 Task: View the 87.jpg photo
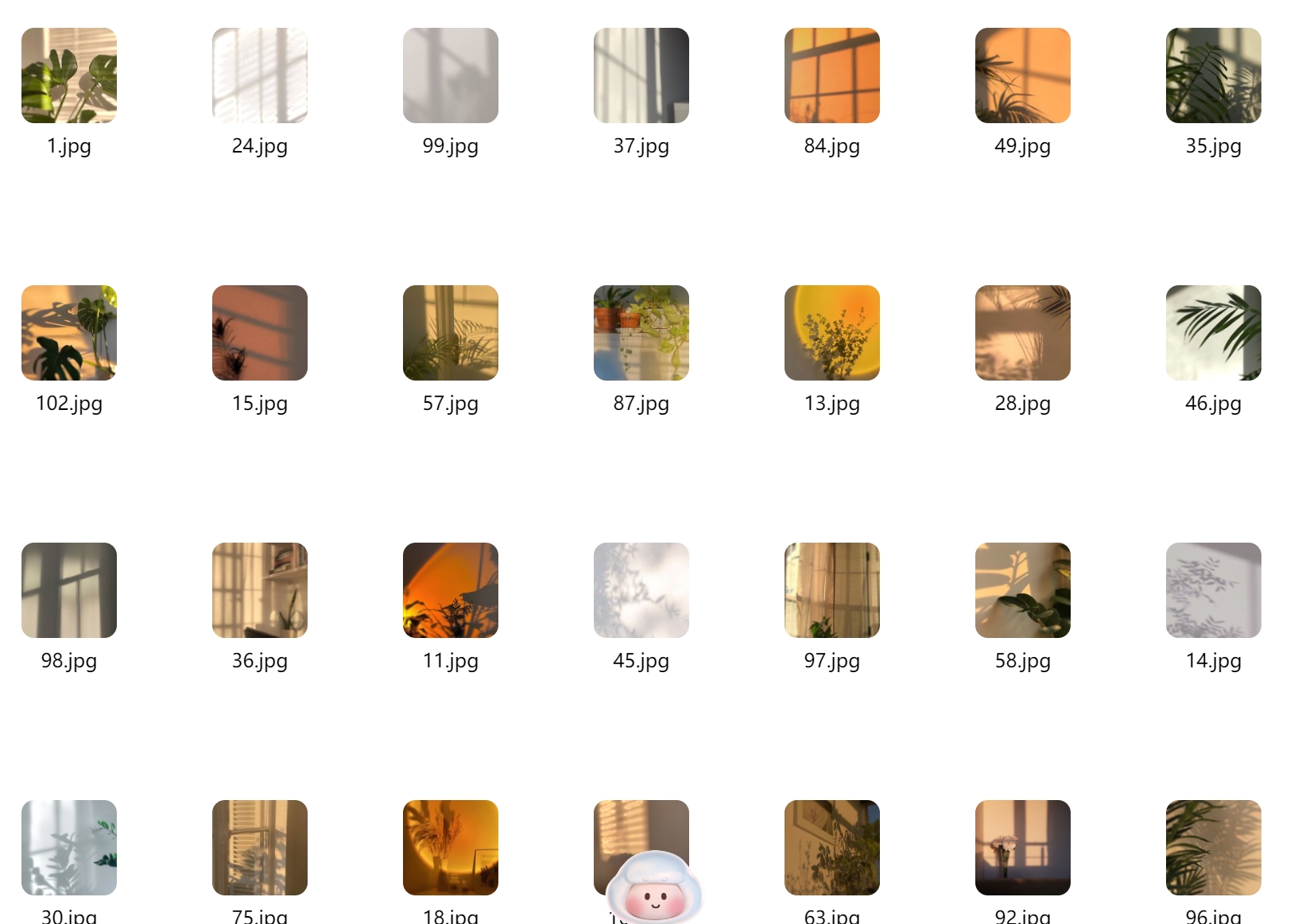[x=641, y=333]
